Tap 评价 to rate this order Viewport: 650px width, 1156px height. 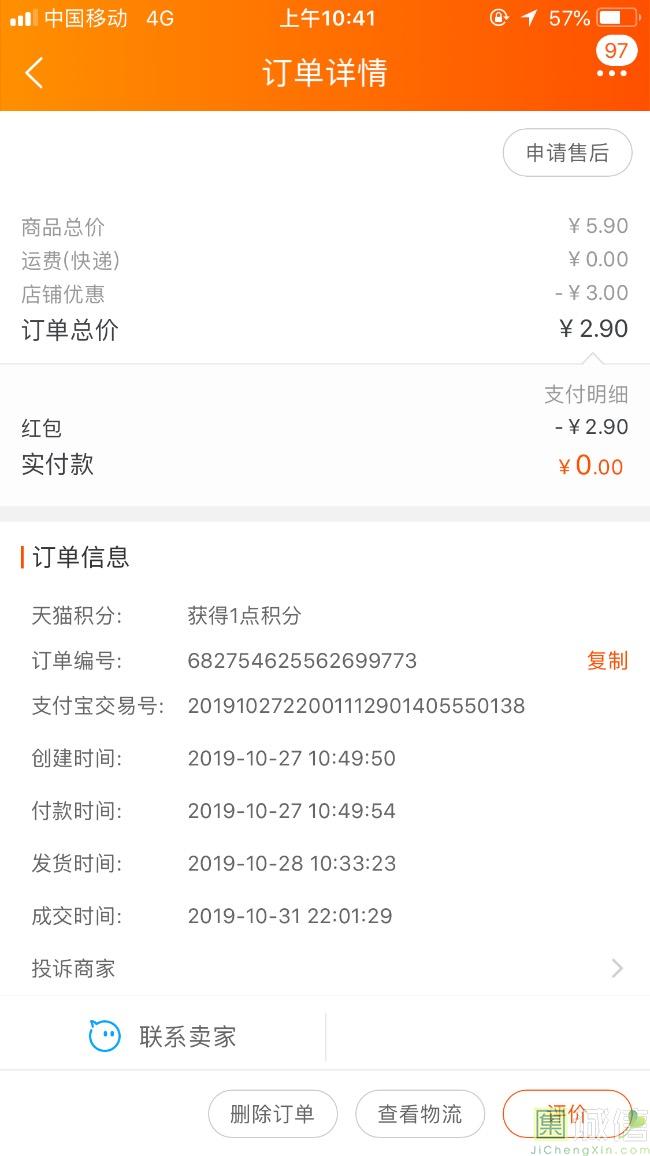point(567,1114)
